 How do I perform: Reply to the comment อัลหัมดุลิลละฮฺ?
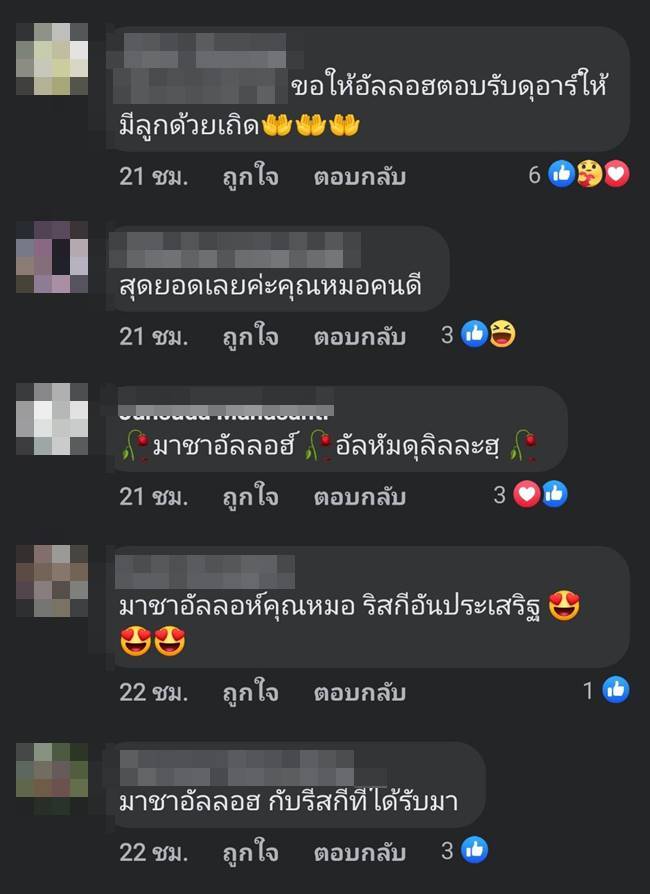(359, 496)
